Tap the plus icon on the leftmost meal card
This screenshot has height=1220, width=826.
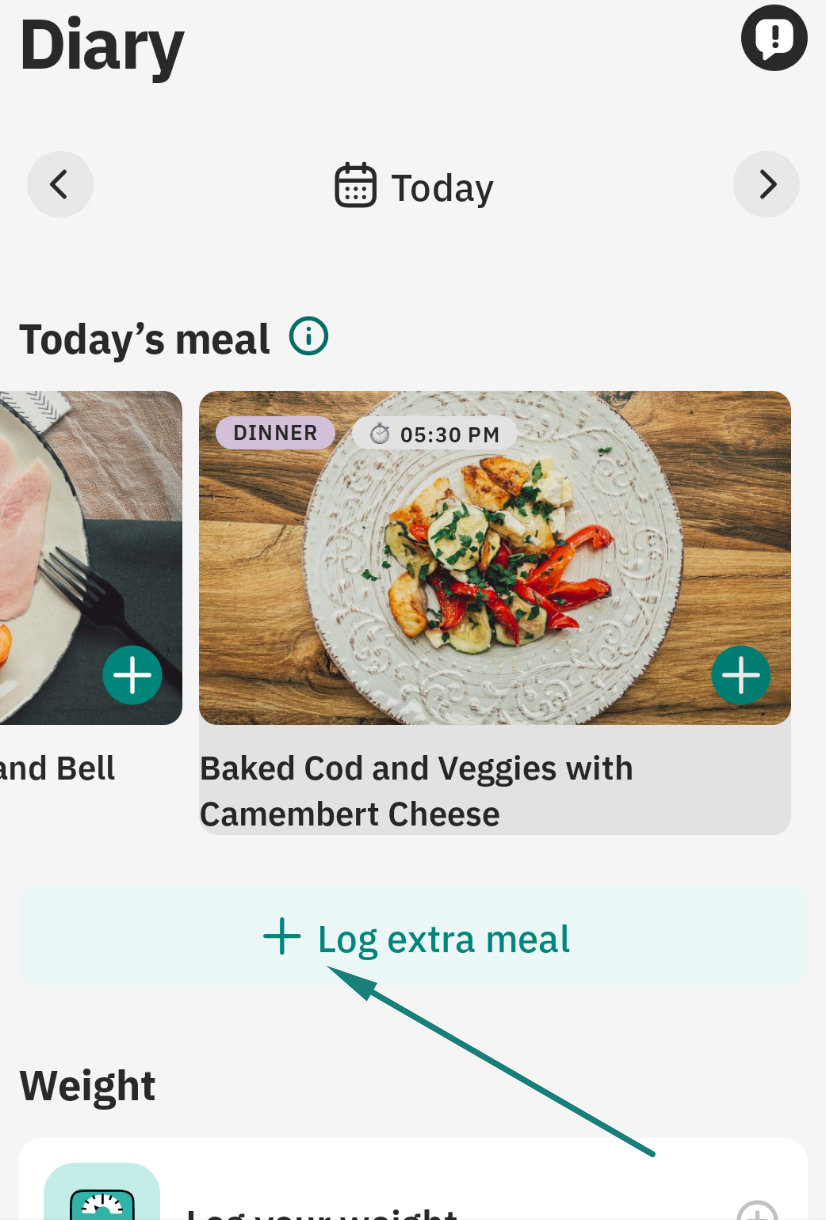[x=132, y=675]
